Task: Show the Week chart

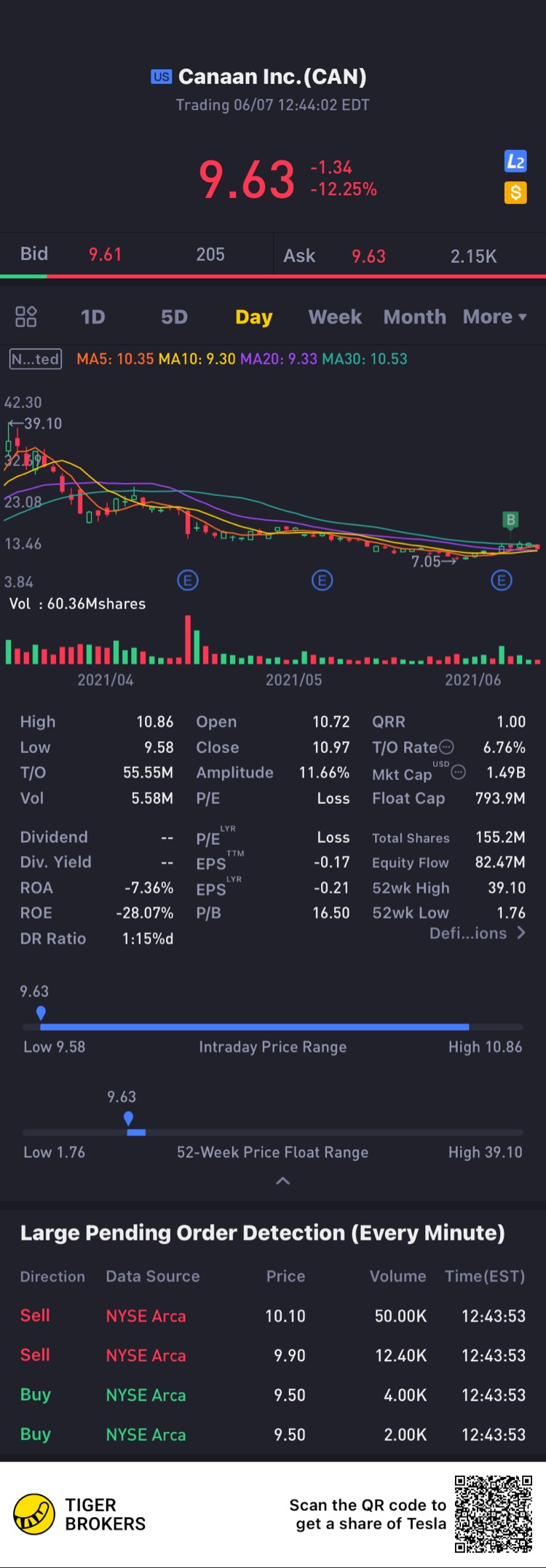Action: 335,317
